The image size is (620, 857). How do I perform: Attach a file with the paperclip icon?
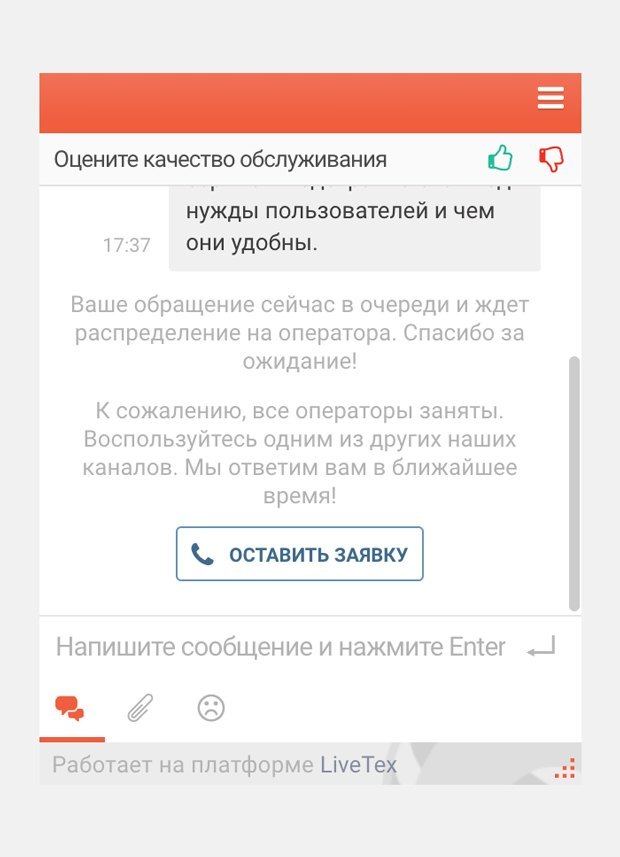click(x=140, y=709)
